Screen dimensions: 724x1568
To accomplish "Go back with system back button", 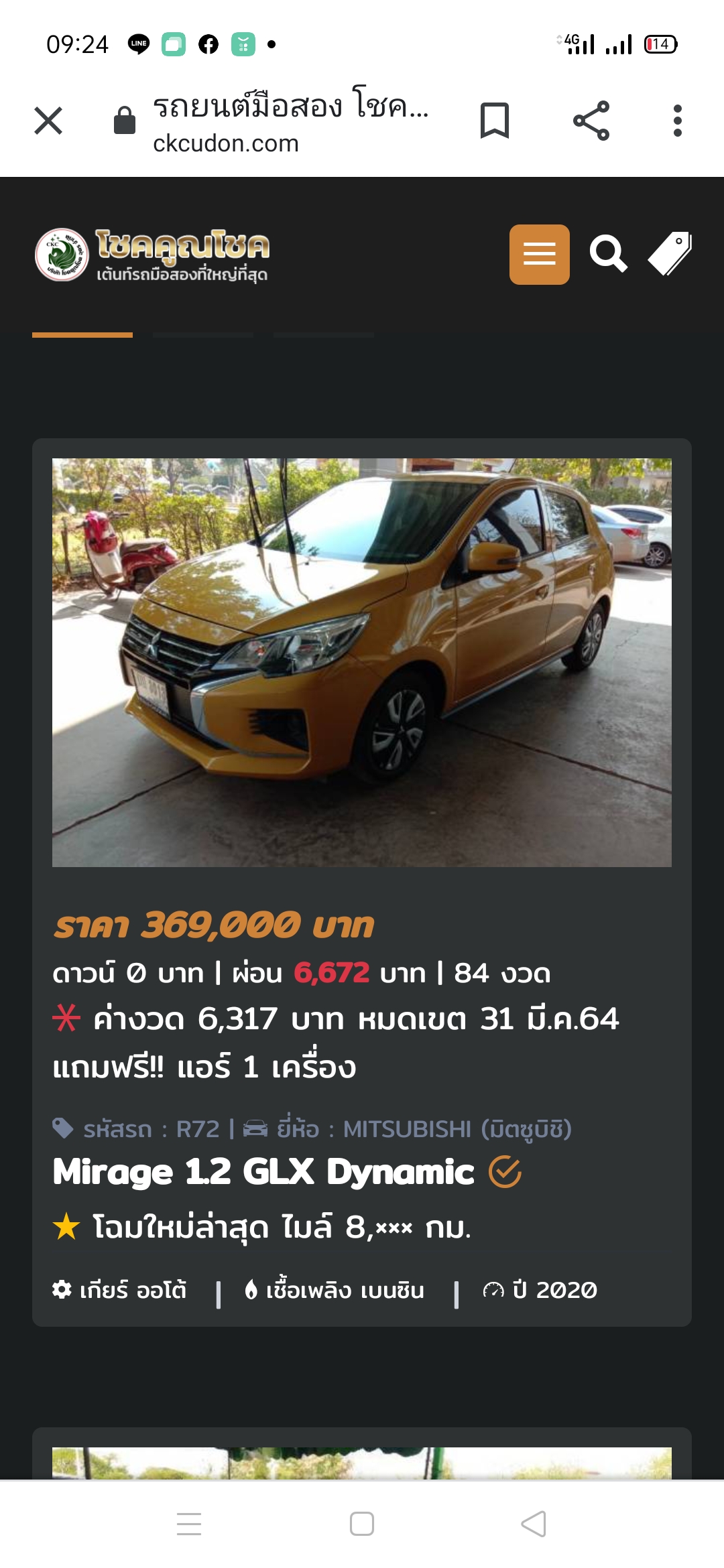I will coord(534,1524).
